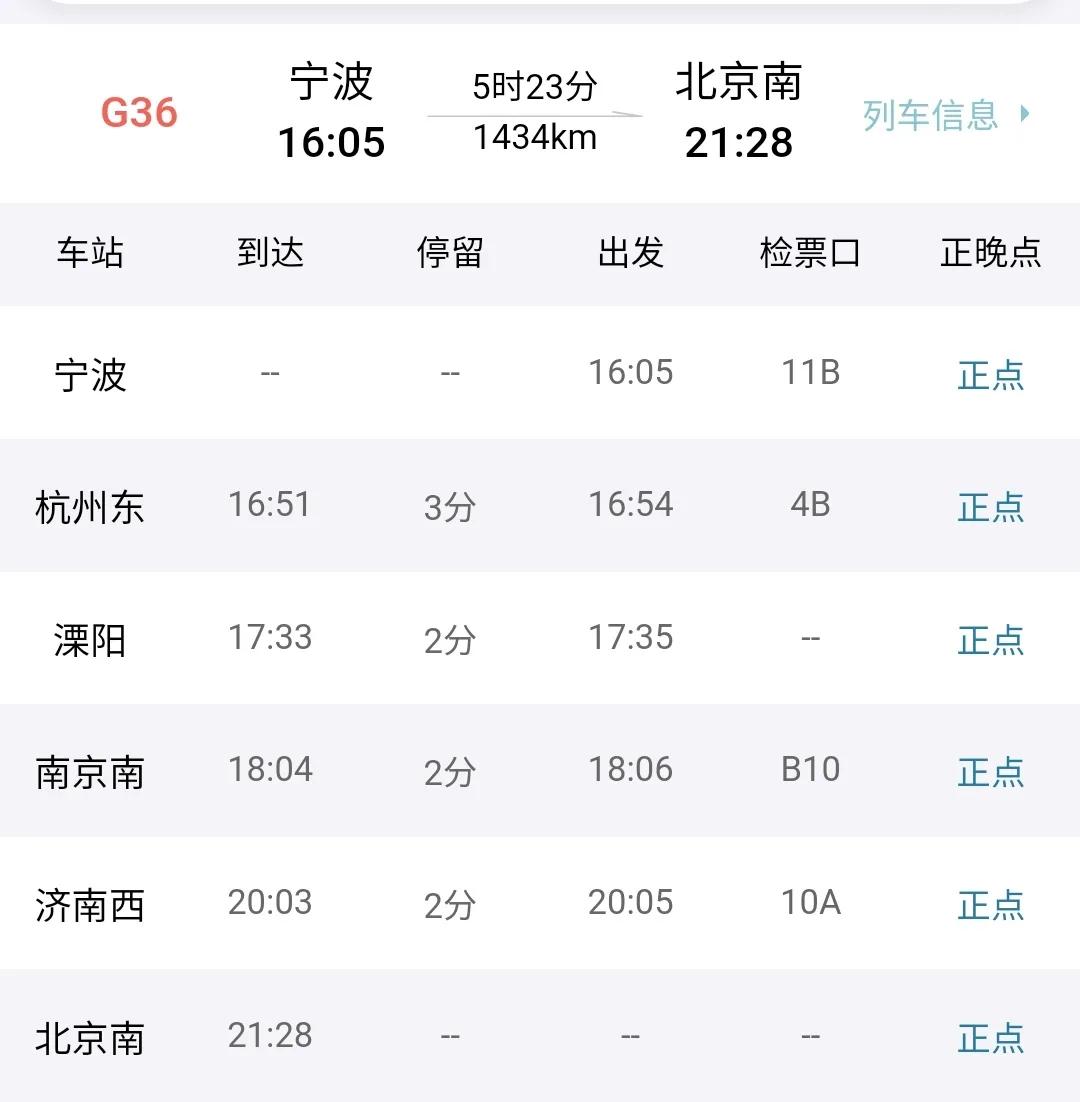Select the 正点 status for 宁波 row
Screen dimensions: 1080x1102
point(992,373)
